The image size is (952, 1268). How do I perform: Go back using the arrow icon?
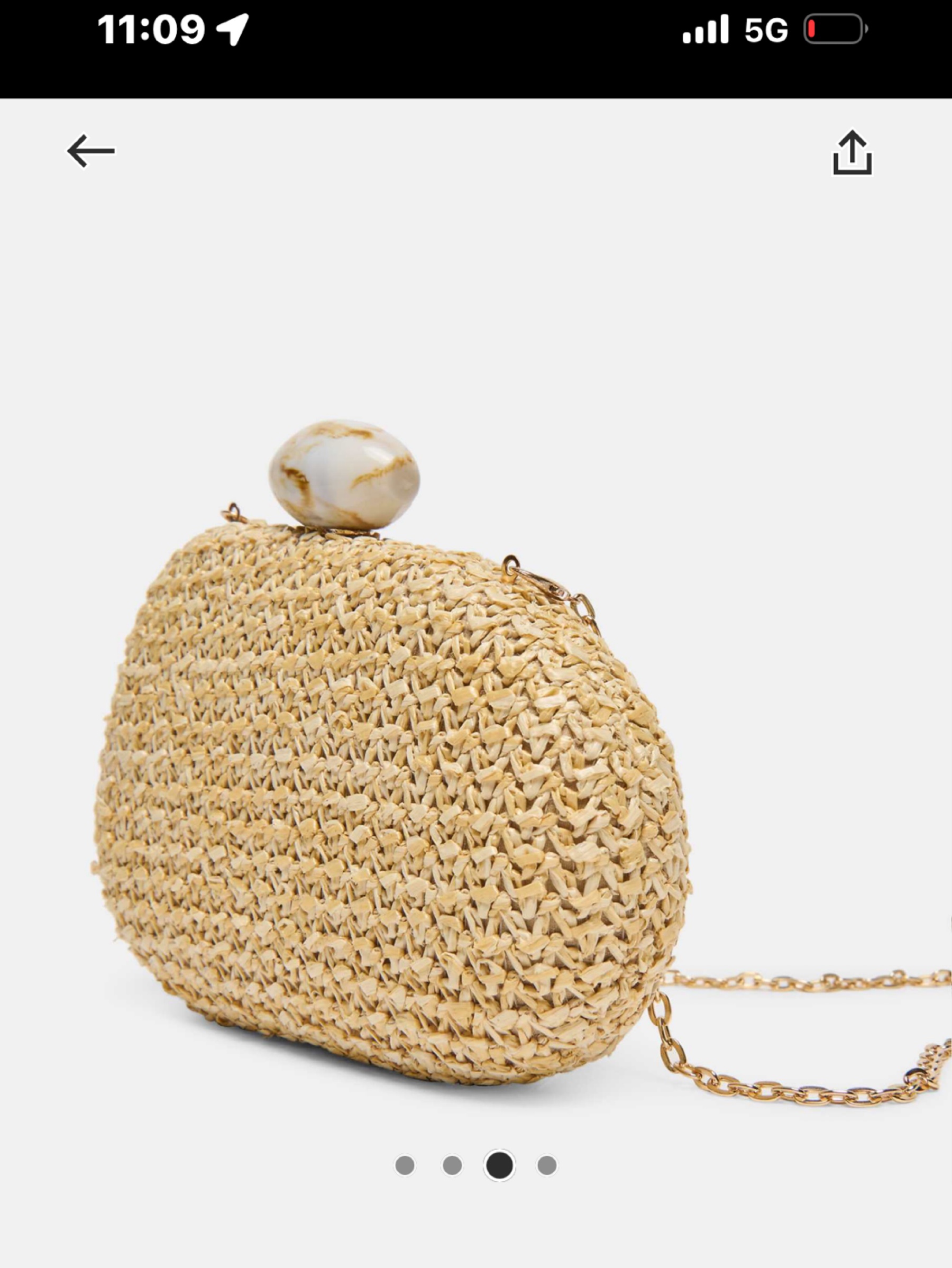91,151
